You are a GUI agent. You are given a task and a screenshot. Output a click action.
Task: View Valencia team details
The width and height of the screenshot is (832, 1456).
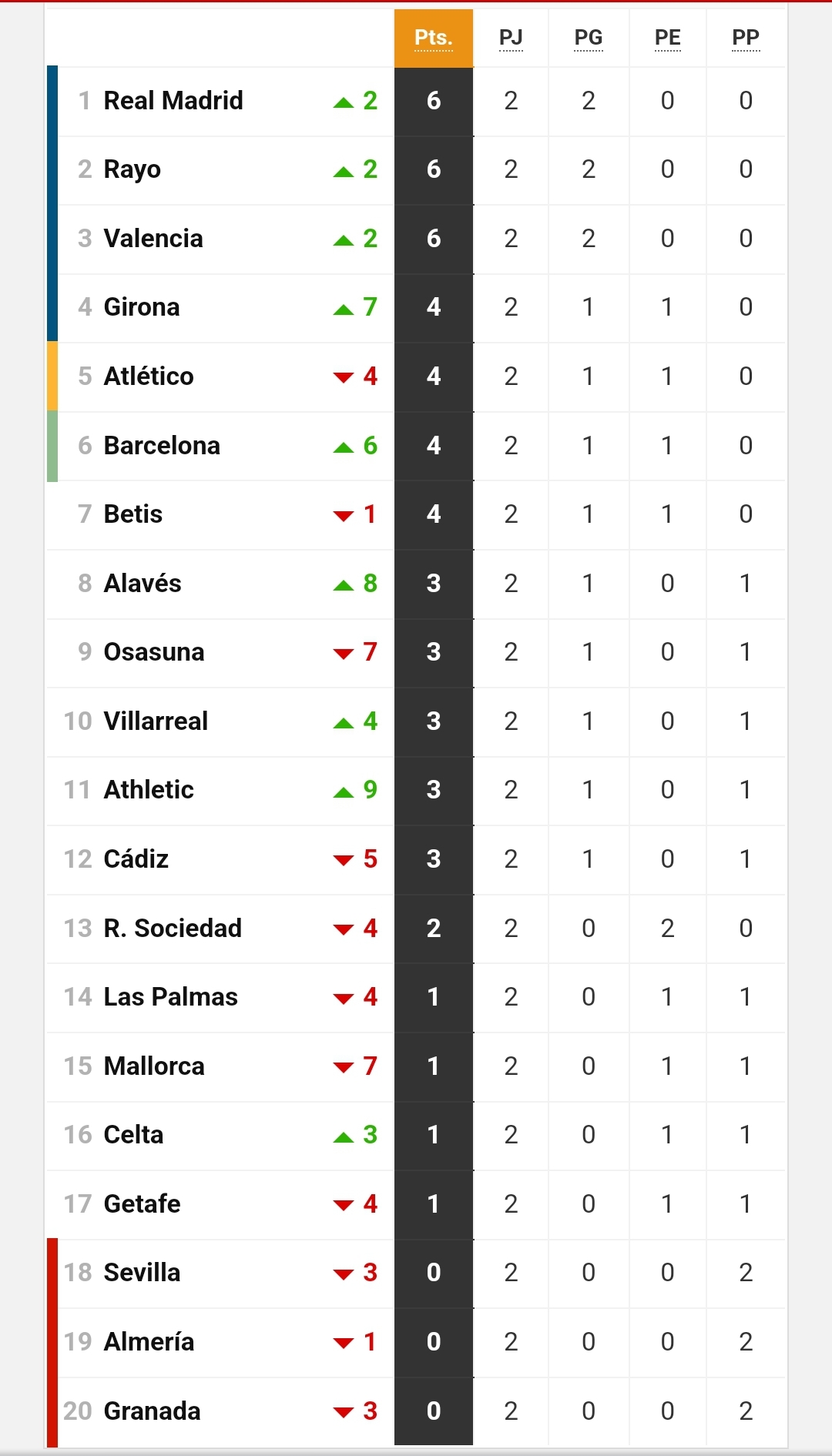point(153,239)
